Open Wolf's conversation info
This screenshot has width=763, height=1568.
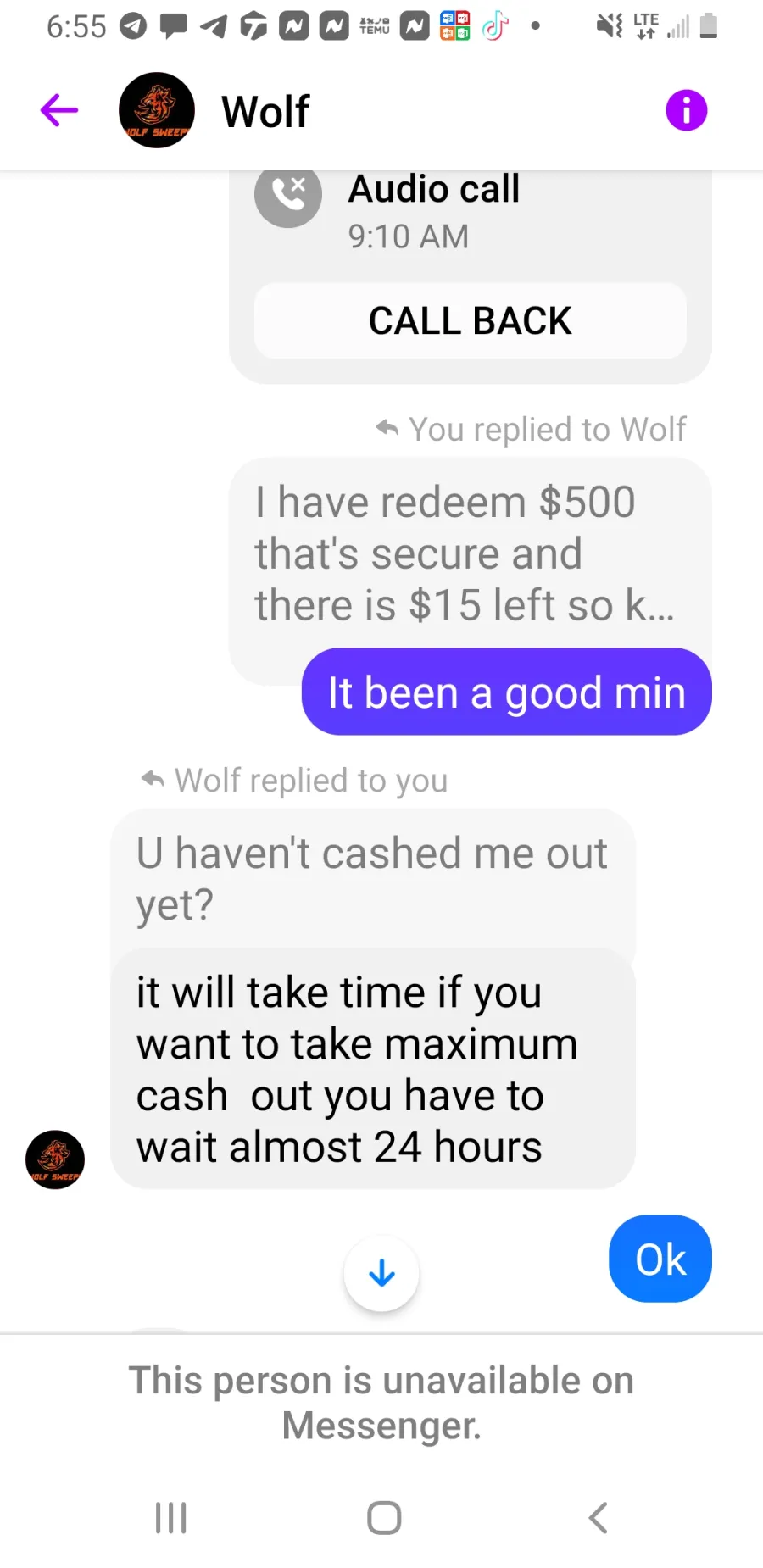click(686, 110)
